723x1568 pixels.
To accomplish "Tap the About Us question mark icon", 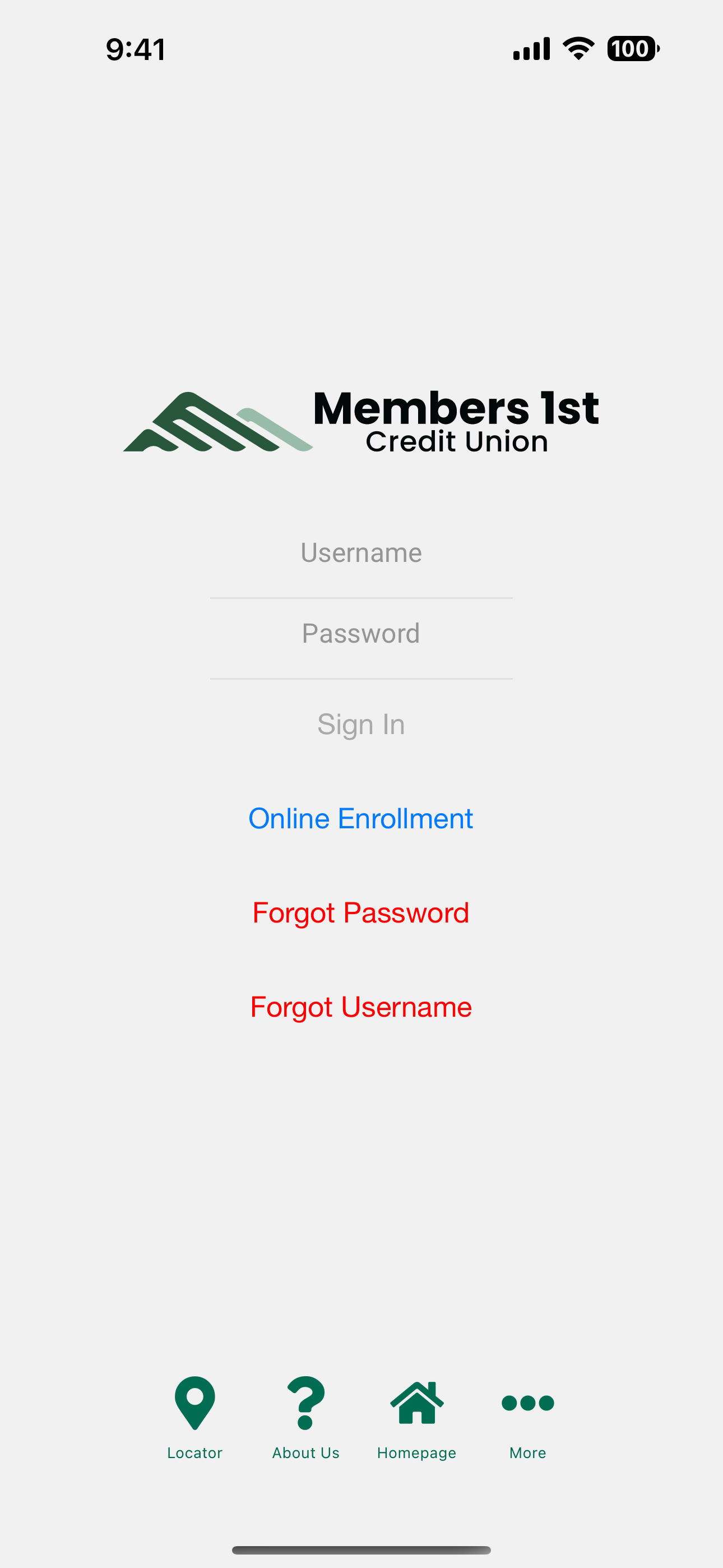I will [x=306, y=1404].
